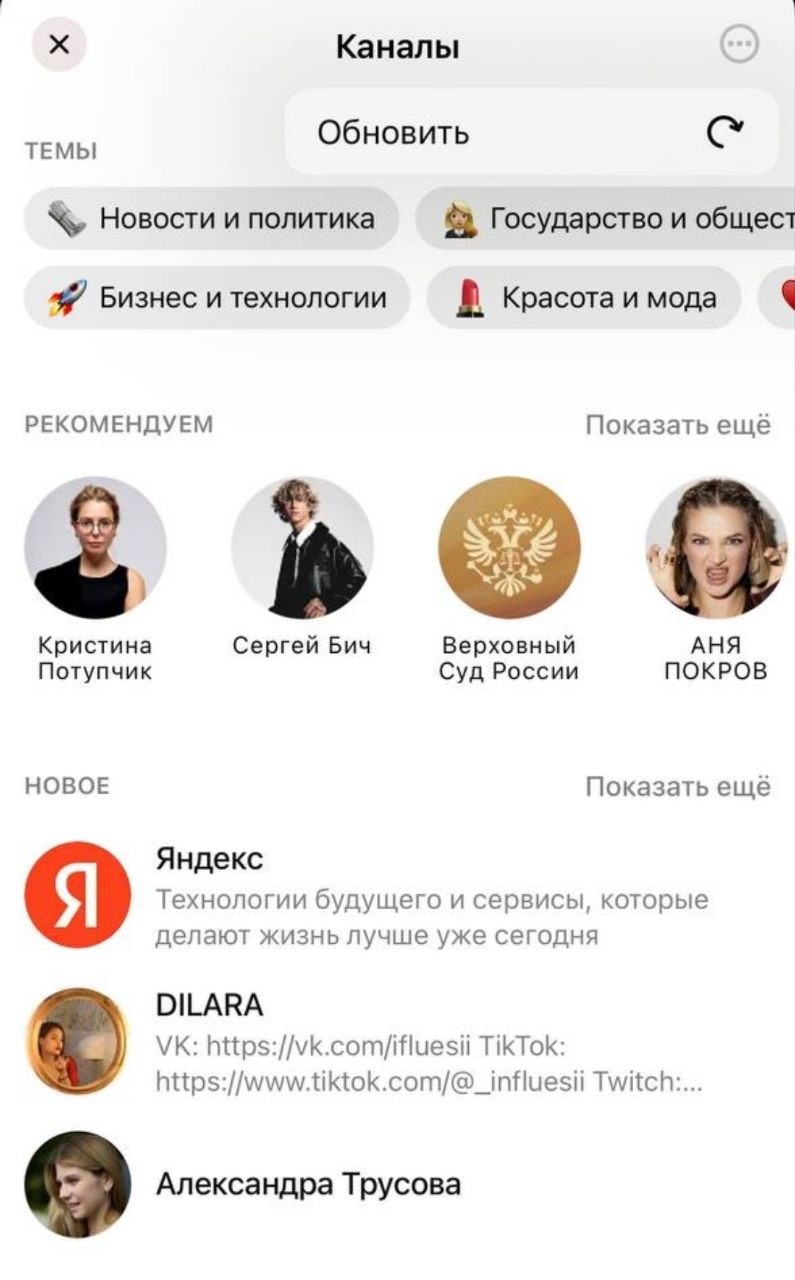Show more channels in Новое
The width and height of the screenshot is (795, 1280).
(677, 787)
